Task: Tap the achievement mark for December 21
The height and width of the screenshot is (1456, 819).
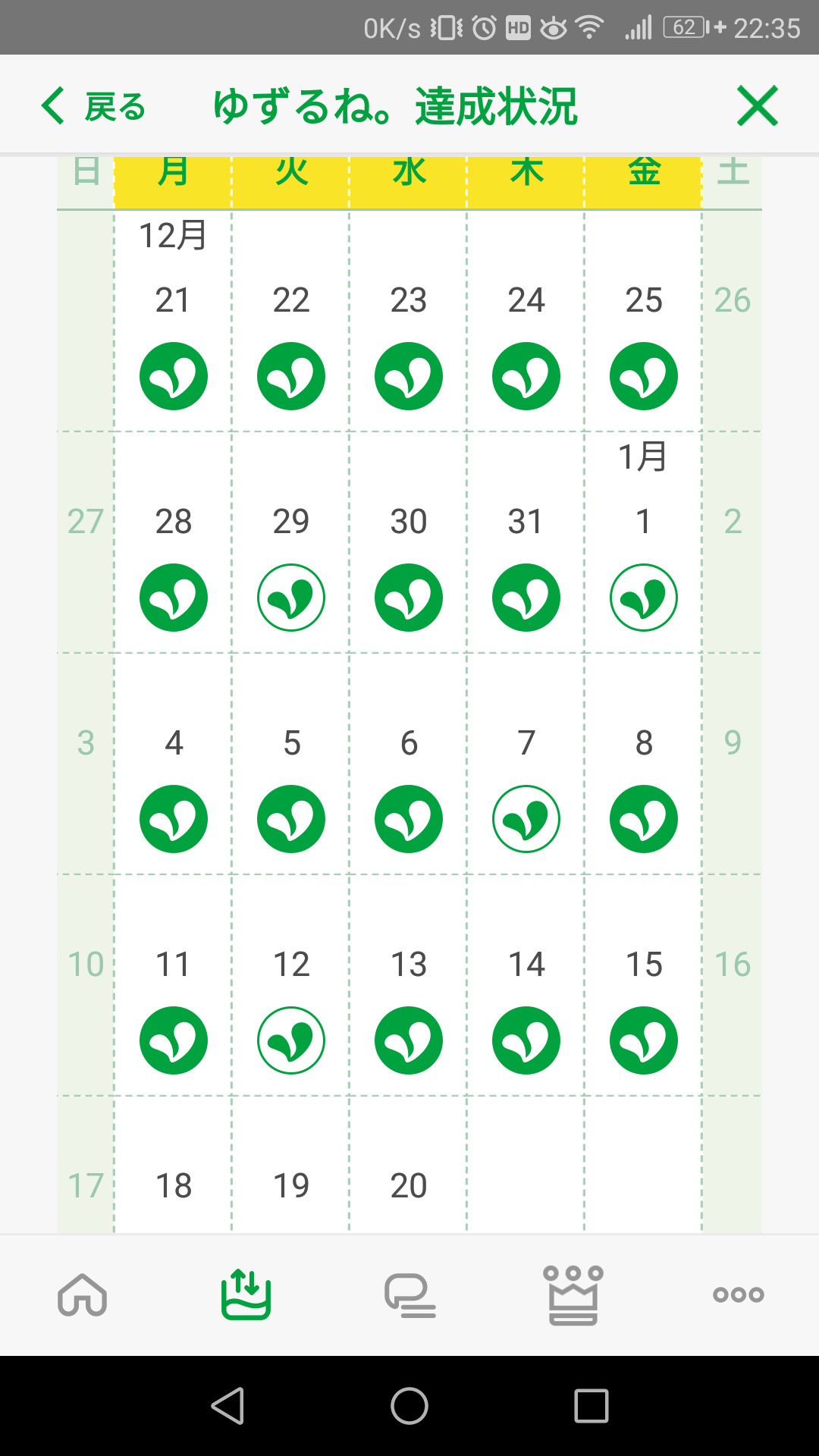Action: click(174, 376)
